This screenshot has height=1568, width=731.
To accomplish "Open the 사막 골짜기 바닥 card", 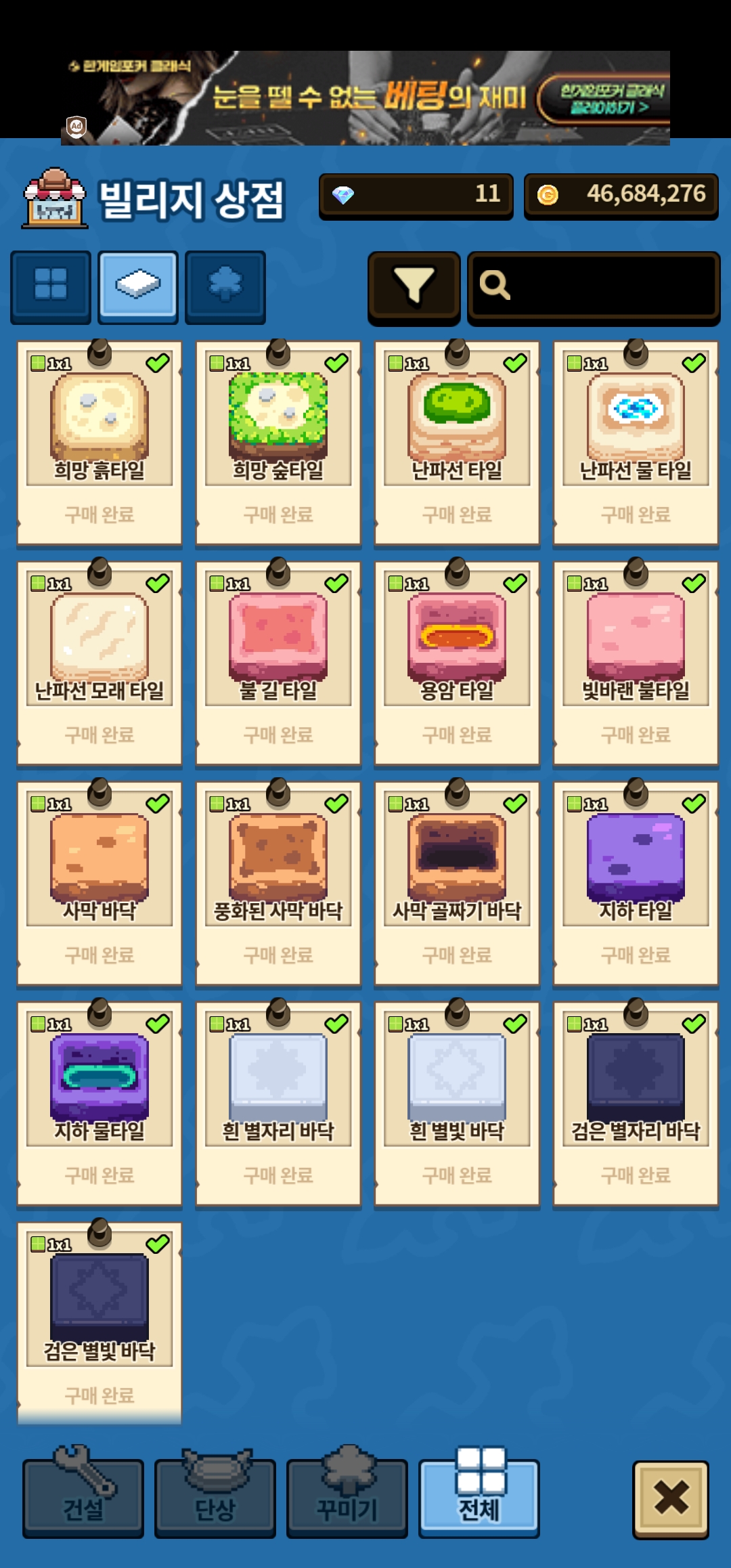I will (457, 884).
